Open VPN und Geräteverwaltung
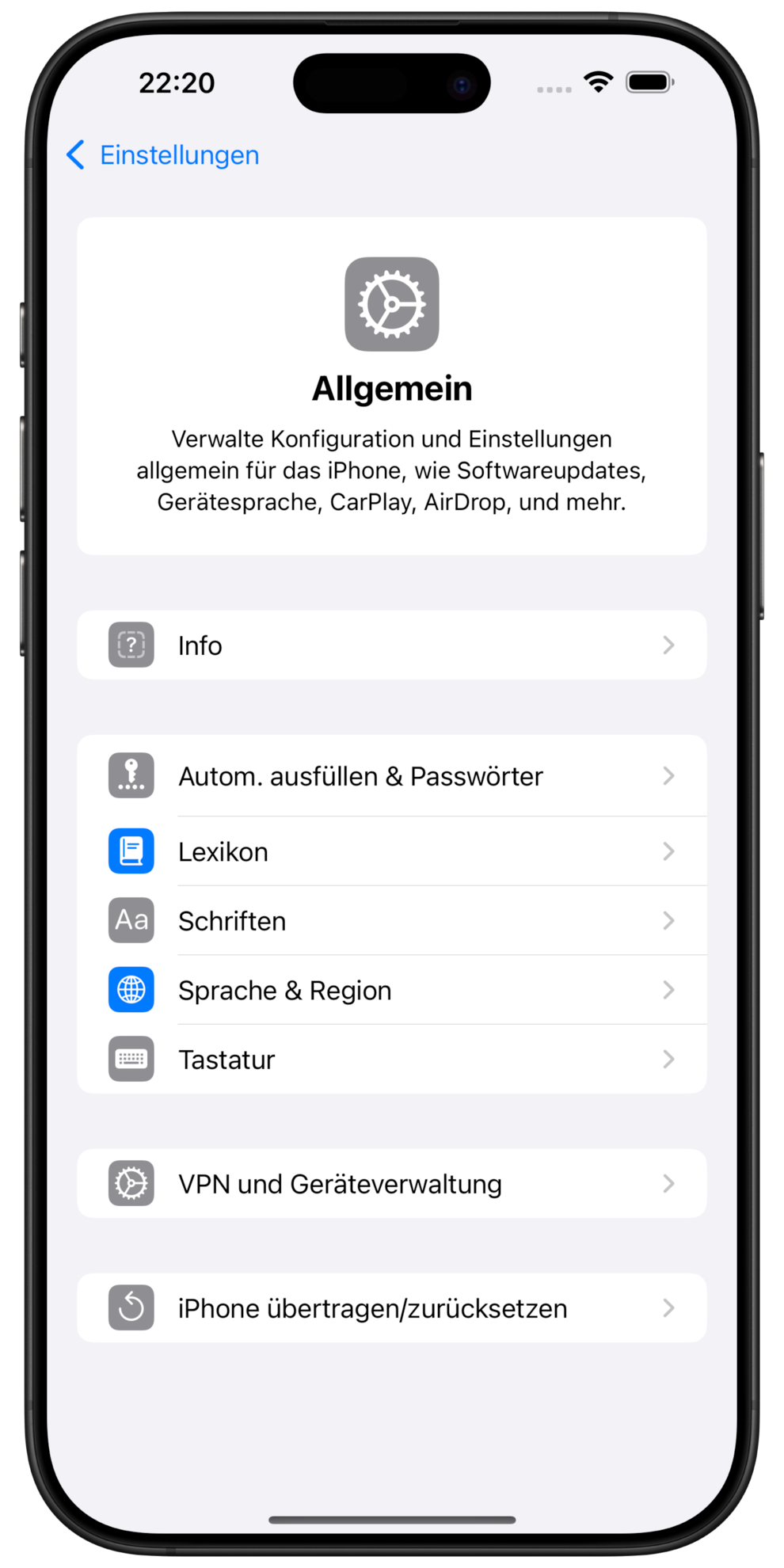 [391, 1184]
